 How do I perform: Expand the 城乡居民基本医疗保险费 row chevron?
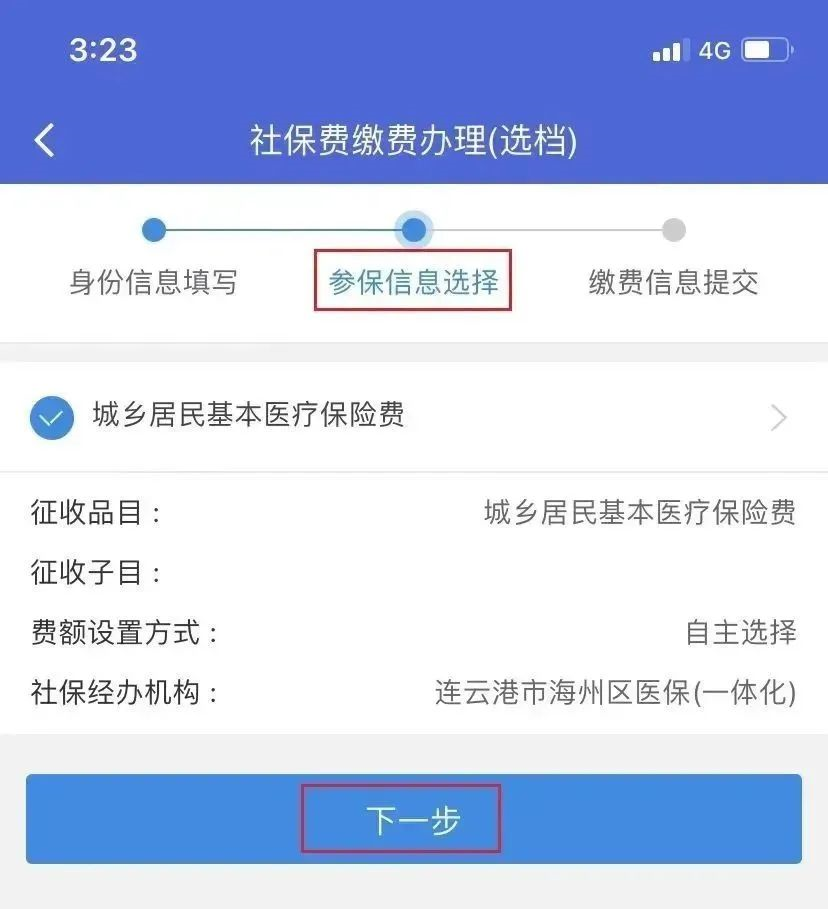pos(778,418)
